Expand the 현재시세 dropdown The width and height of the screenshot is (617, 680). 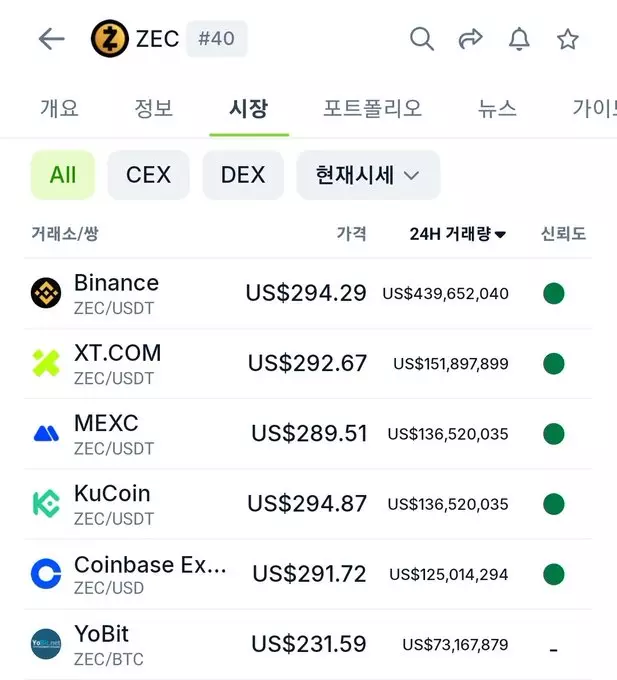(368, 175)
